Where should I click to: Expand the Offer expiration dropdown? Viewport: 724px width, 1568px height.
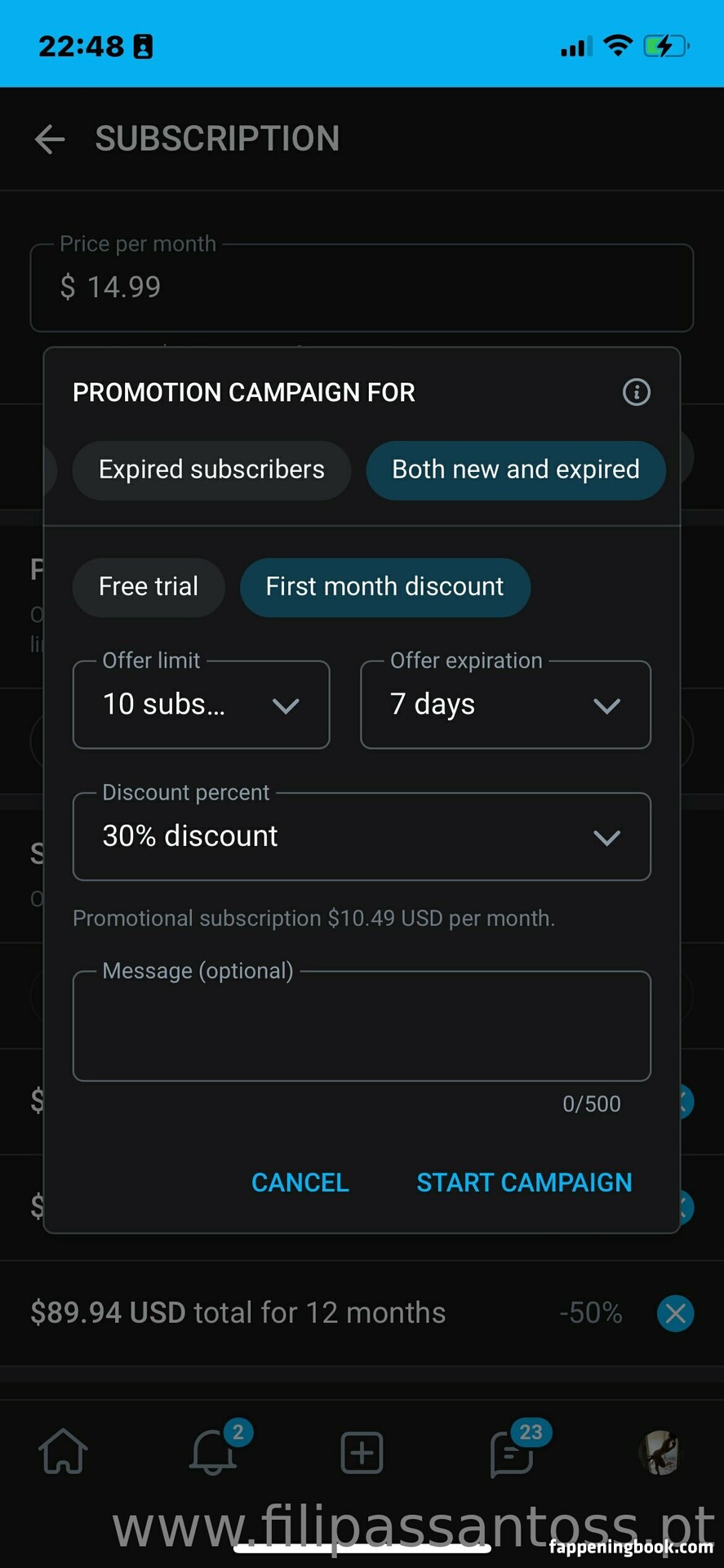coord(505,705)
